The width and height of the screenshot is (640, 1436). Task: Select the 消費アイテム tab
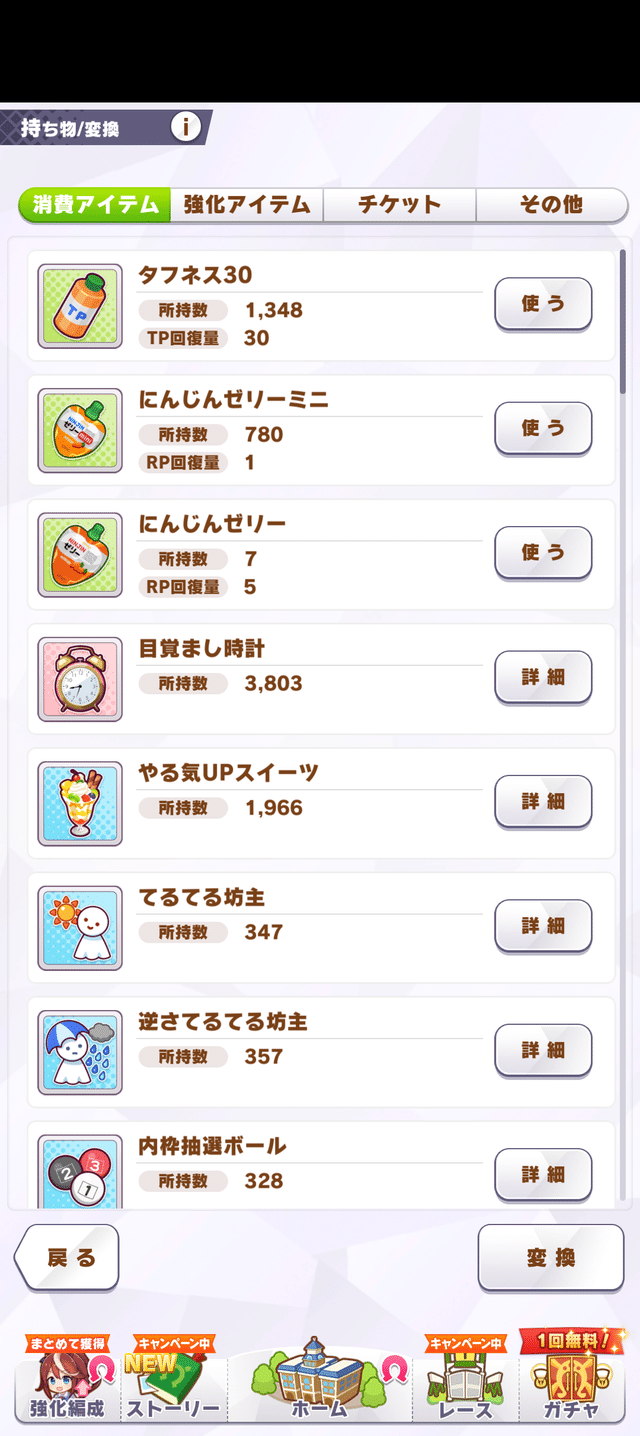95,205
